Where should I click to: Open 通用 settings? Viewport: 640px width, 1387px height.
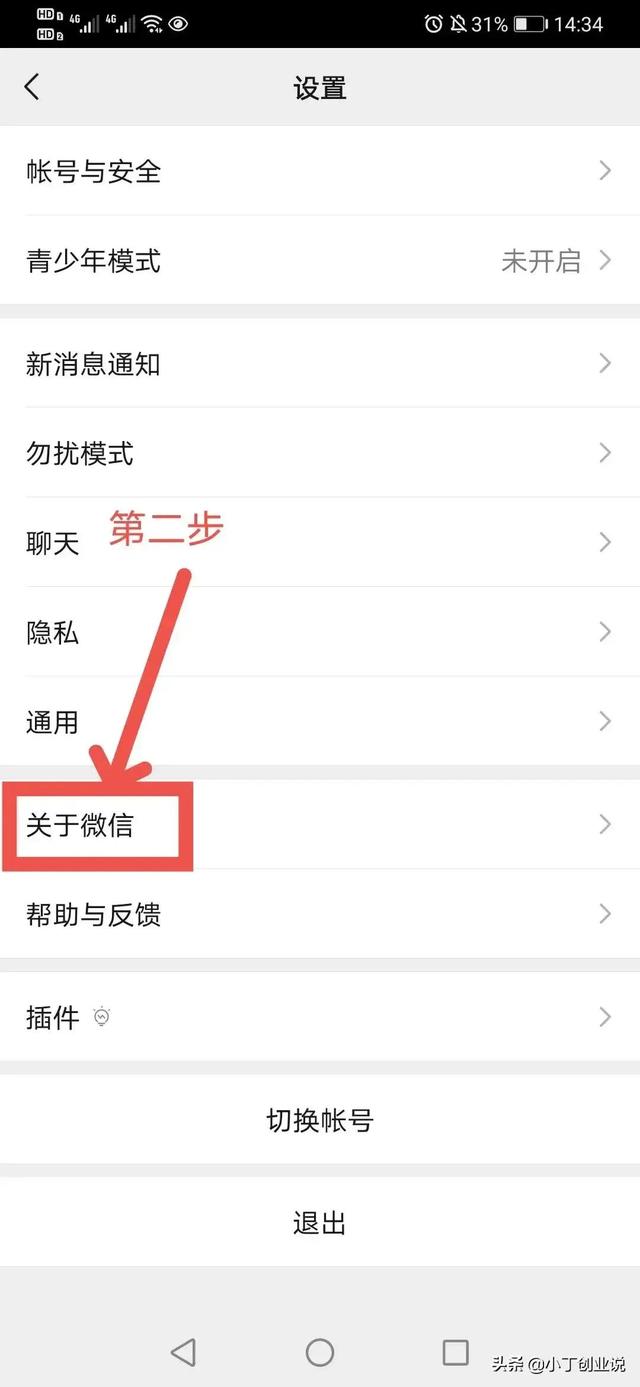coord(320,721)
